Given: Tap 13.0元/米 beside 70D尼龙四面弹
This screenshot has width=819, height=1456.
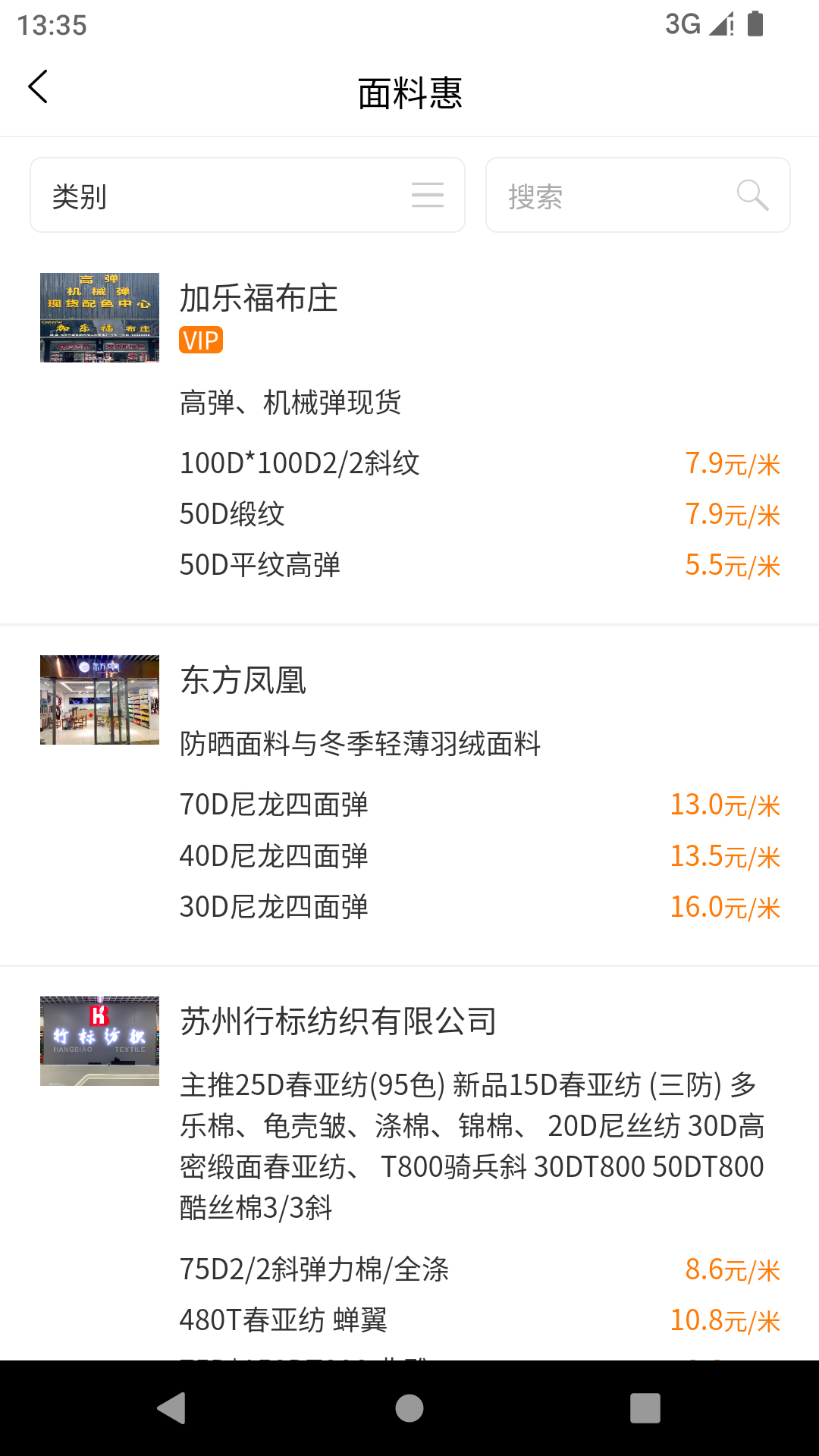Looking at the screenshot, I should click(724, 805).
